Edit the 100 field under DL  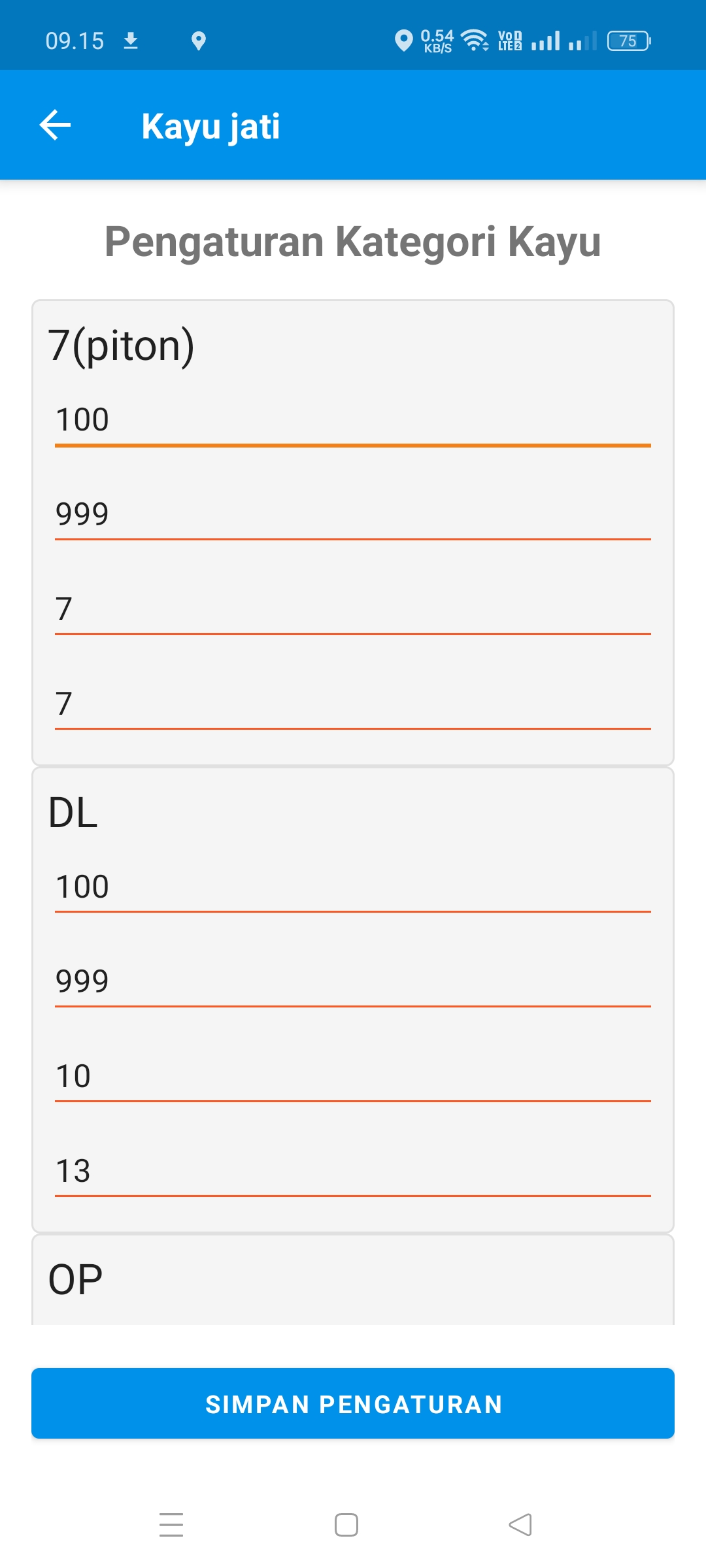pyautogui.click(x=353, y=887)
